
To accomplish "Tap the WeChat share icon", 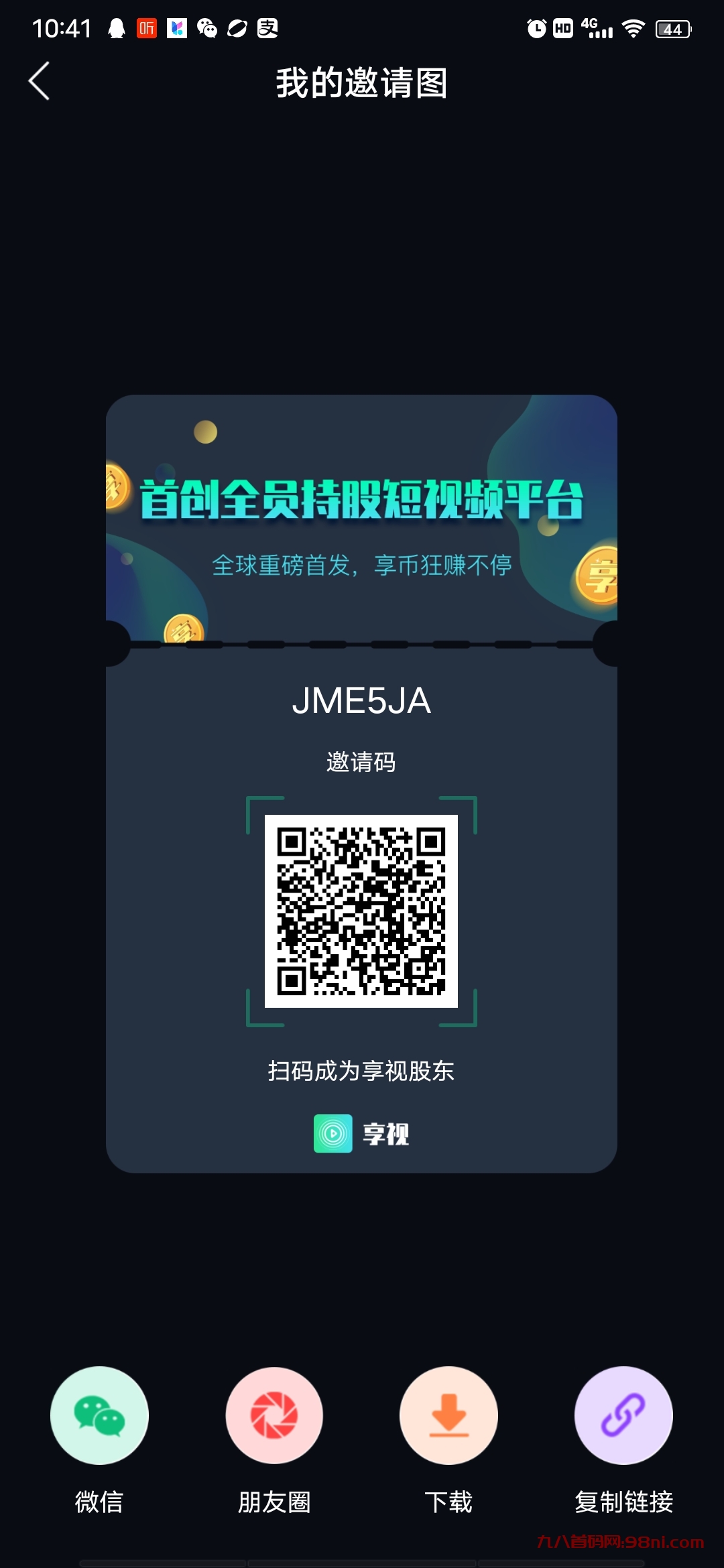I will 99,1416.
